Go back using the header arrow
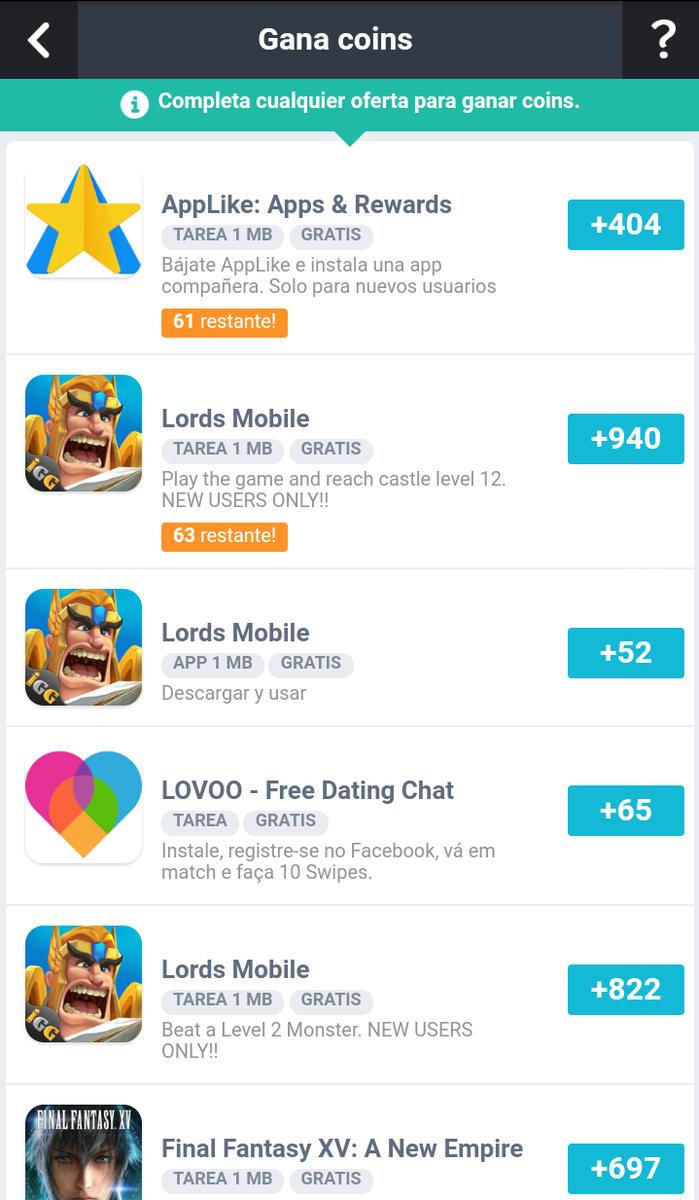This screenshot has height=1200, width=699. [x=38, y=40]
